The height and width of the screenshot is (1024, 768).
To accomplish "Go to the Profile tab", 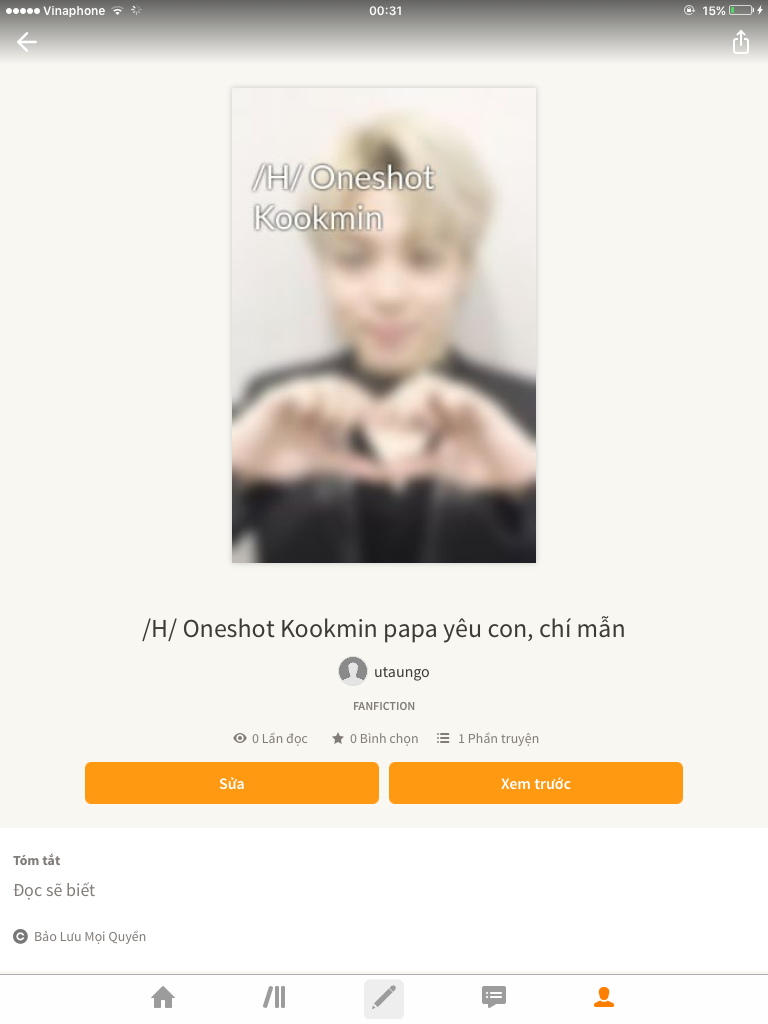I will (604, 997).
